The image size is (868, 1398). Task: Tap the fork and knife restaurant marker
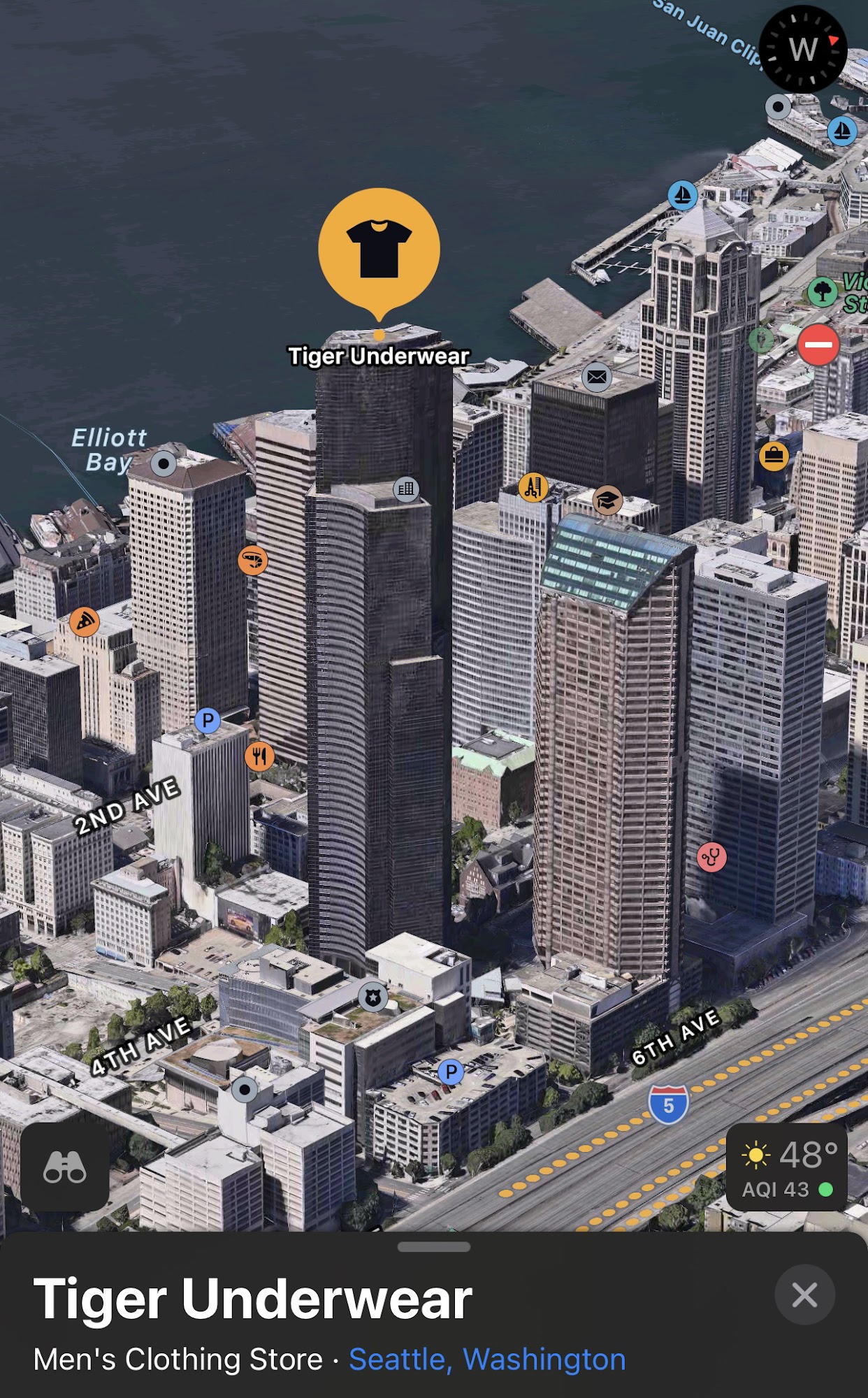260,756
